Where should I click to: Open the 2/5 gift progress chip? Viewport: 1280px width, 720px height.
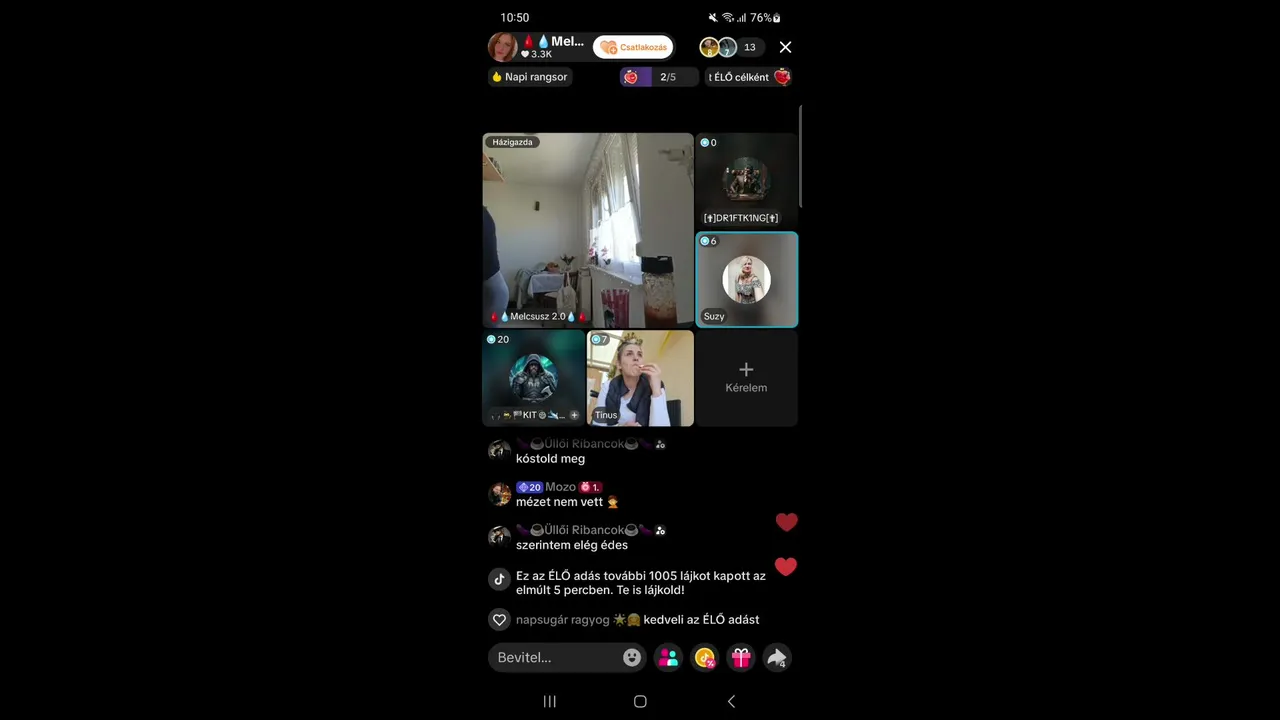click(x=659, y=77)
